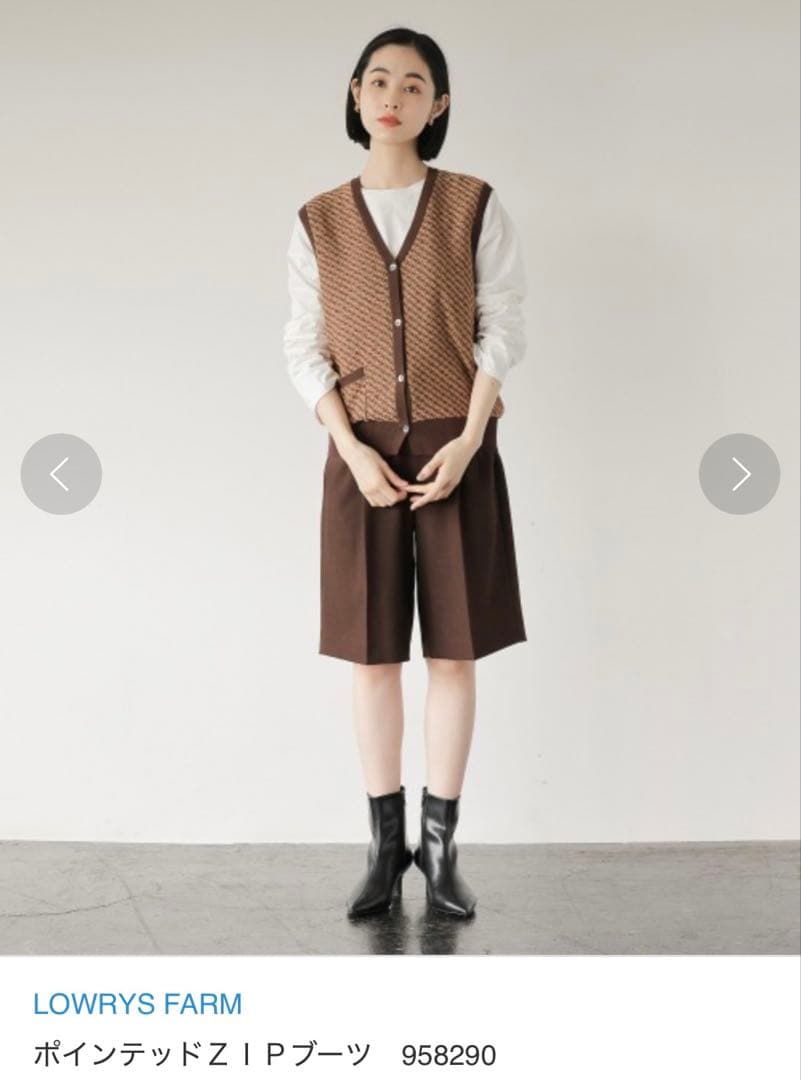Open the LOWRYS FARM brand link
Screen dimensions: 801x1080
[138, 1003]
